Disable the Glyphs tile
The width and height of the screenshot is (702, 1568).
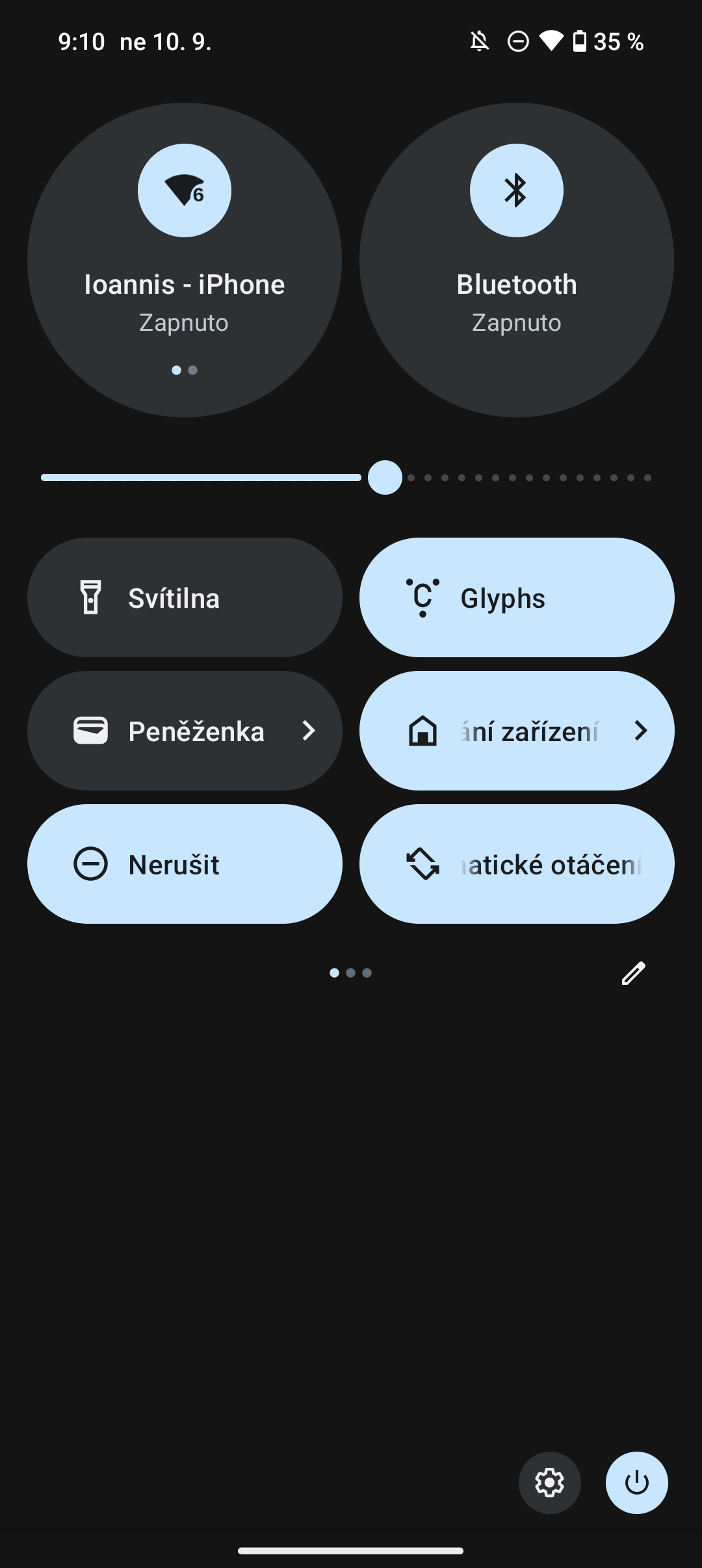517,597
